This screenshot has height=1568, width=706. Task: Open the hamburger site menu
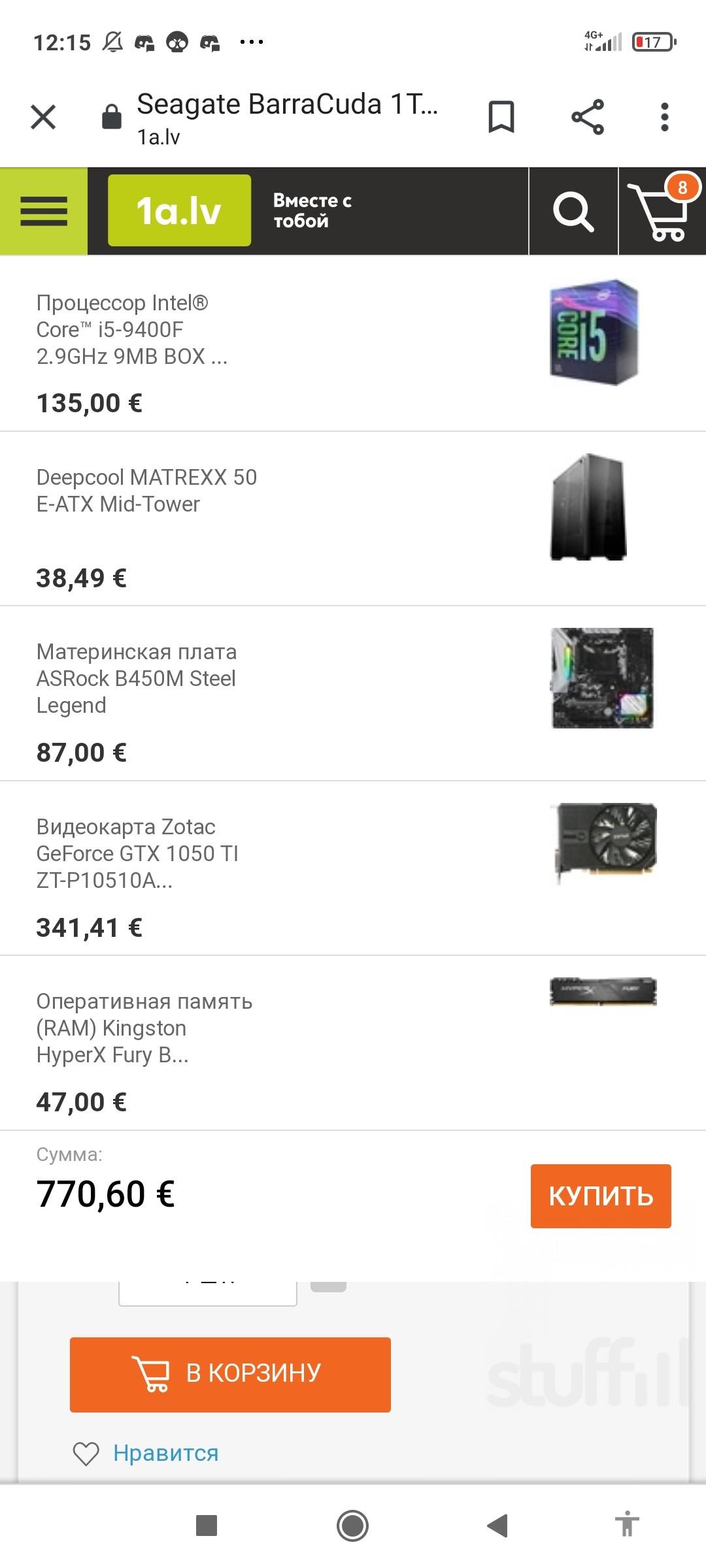pos(44,211)
